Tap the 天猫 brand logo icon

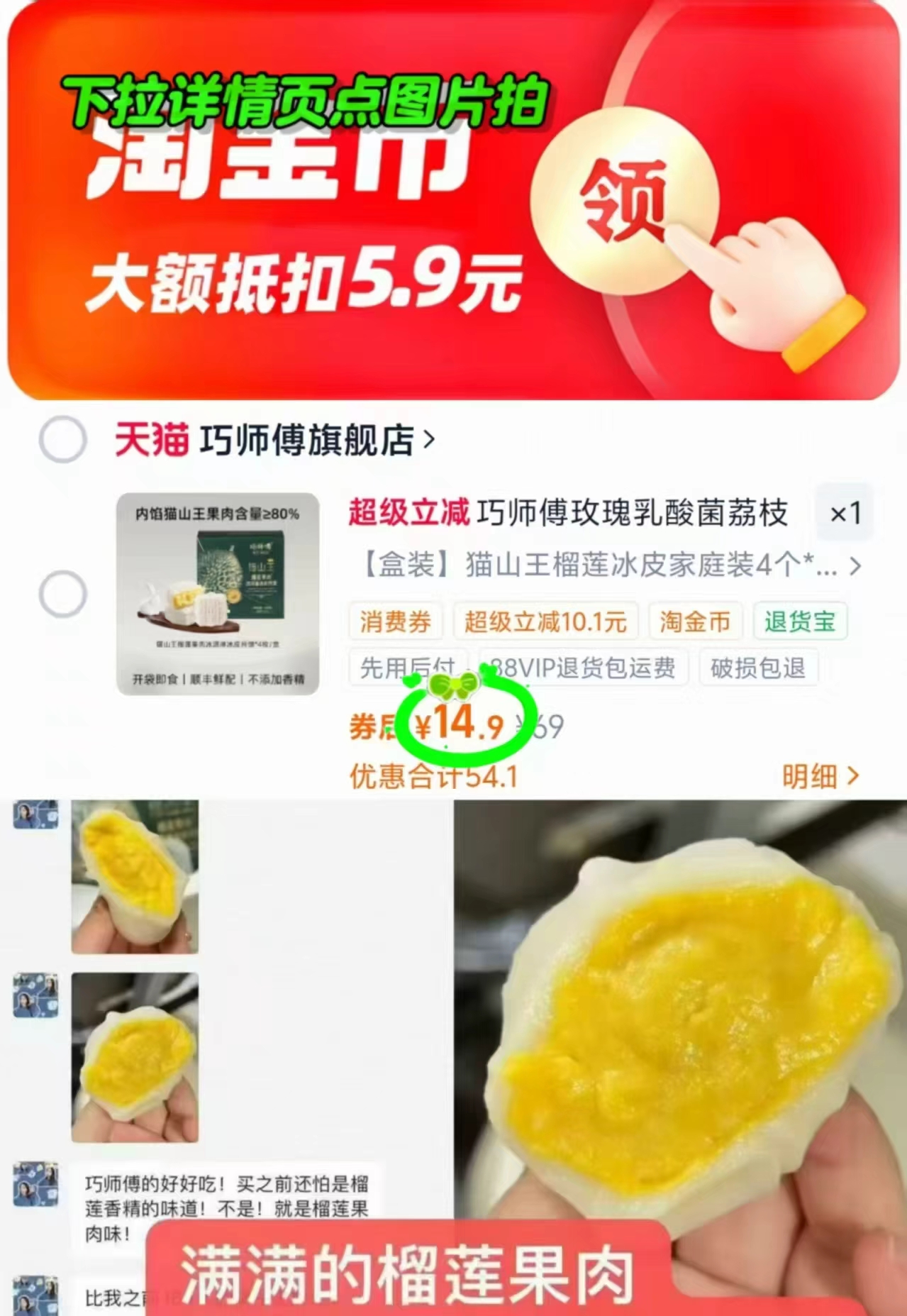click(151, 438)
